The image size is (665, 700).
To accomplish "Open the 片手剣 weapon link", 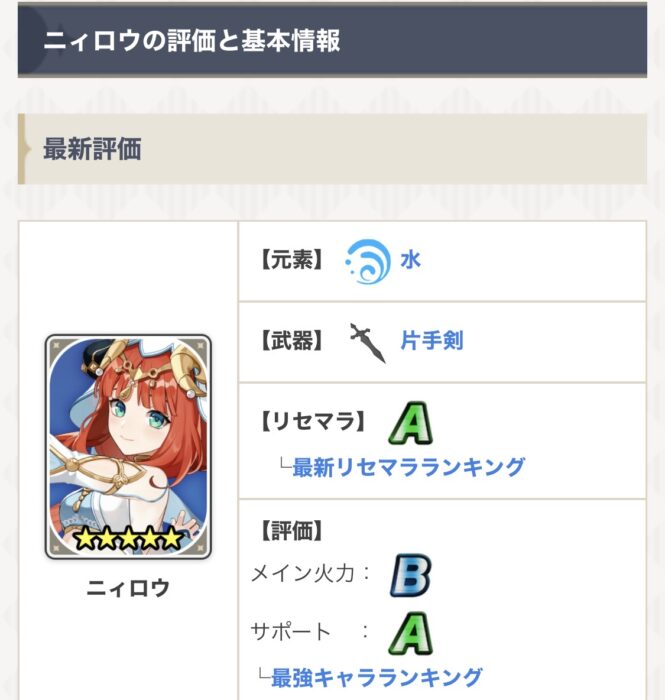I will (432, 342).
